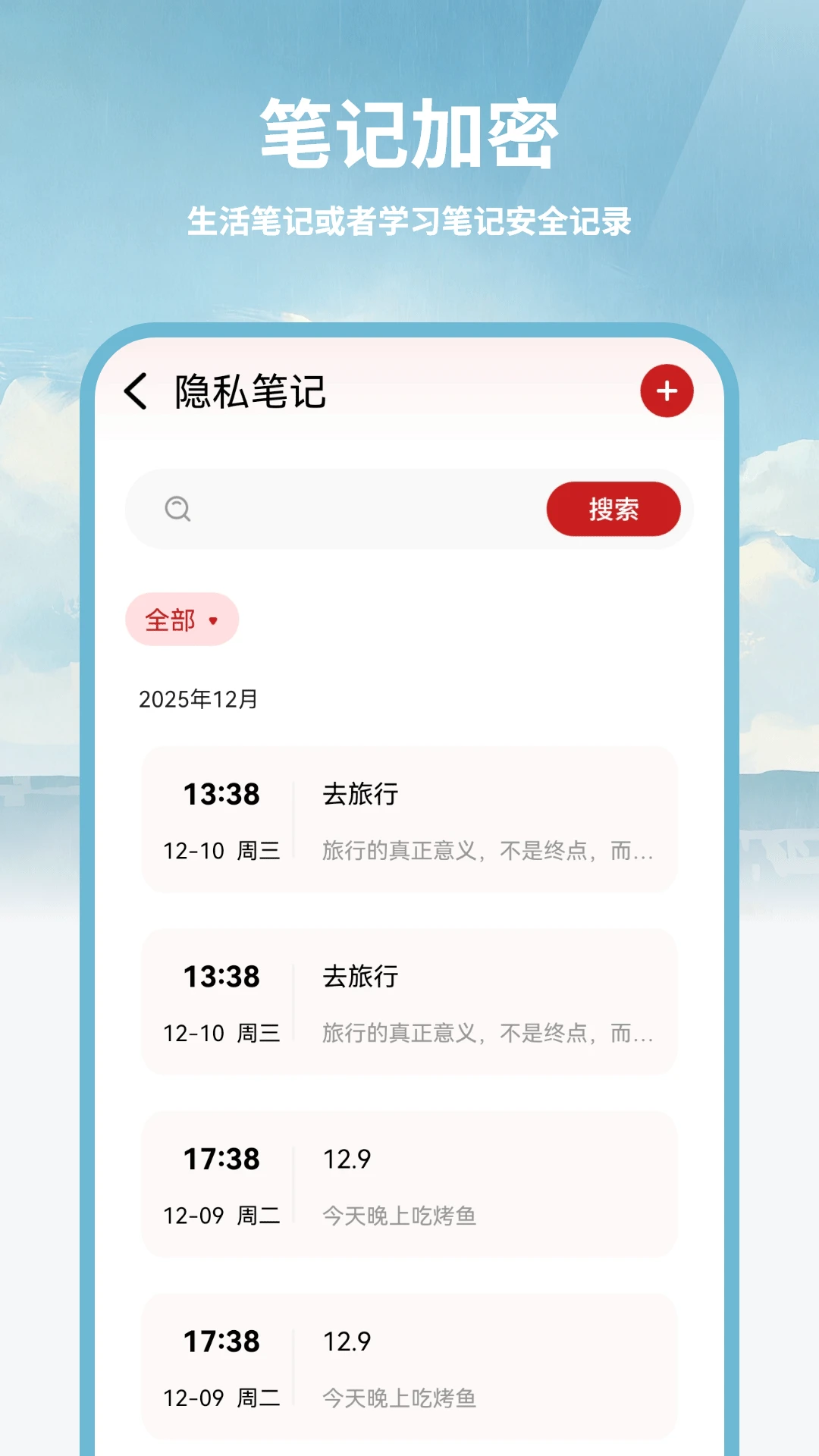The height and width of the screenshot is (1456, 819).
Task: Tap the magnifier icon in the search bar
Action: click(179, 509)
